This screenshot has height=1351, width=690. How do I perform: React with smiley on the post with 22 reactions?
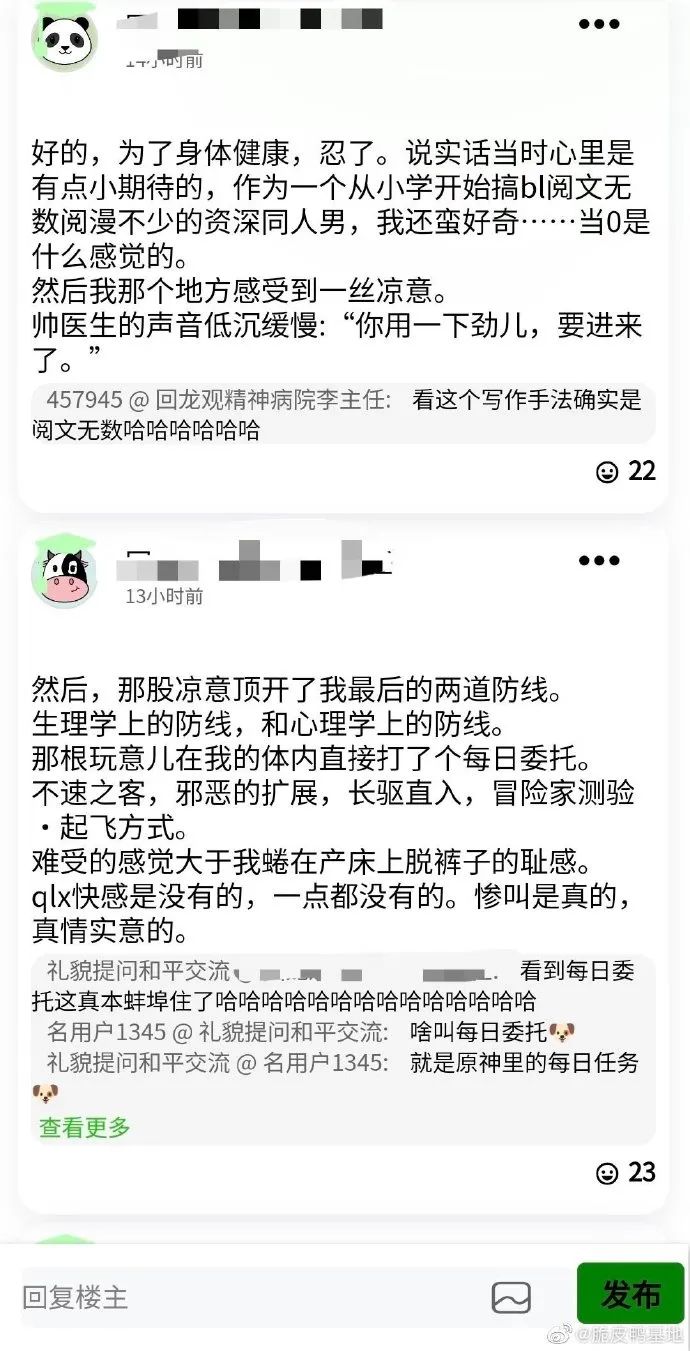coord(607,472)
